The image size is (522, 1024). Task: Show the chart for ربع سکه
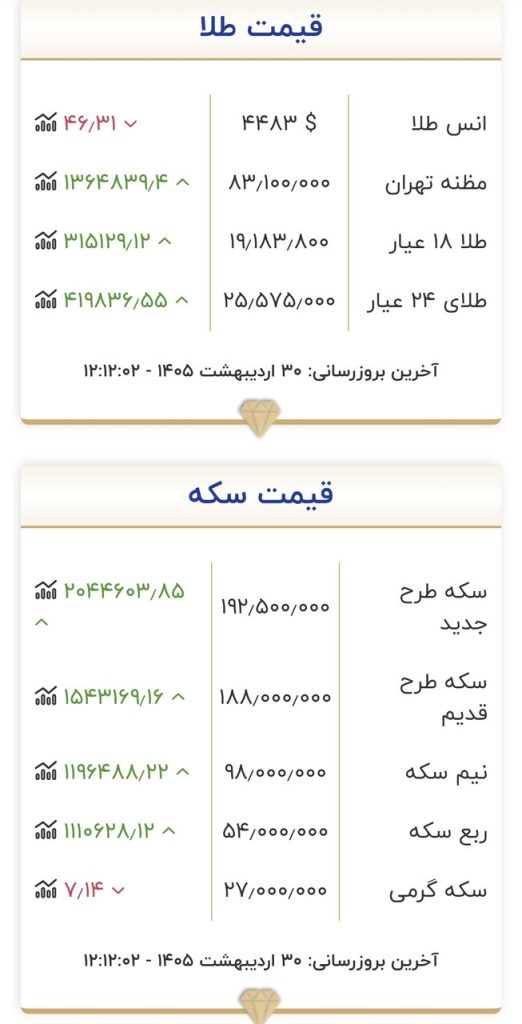tap(46, 831)
